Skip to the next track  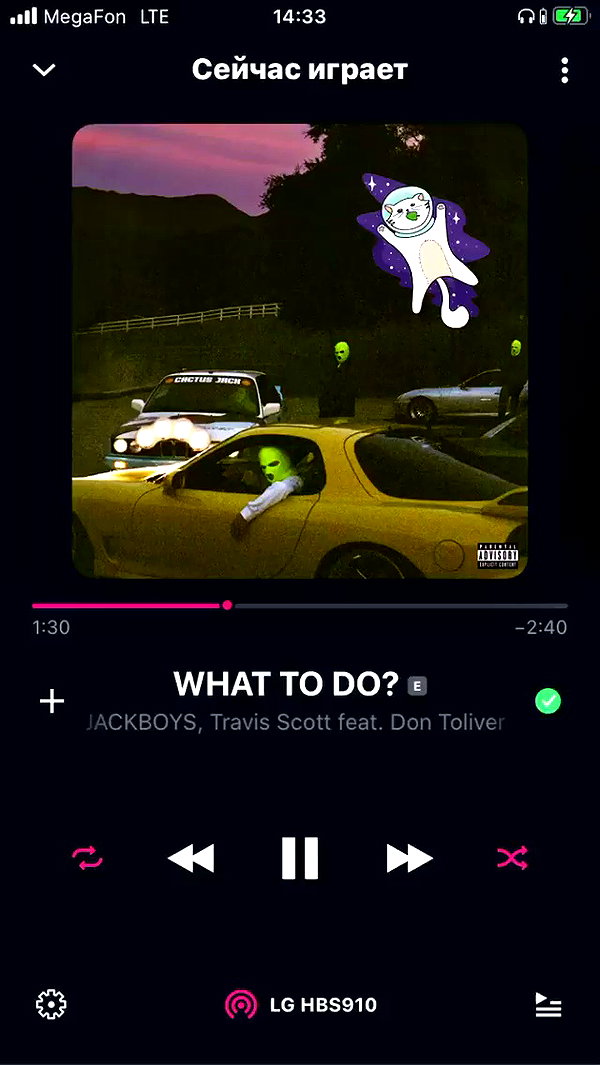coord(409,858)
